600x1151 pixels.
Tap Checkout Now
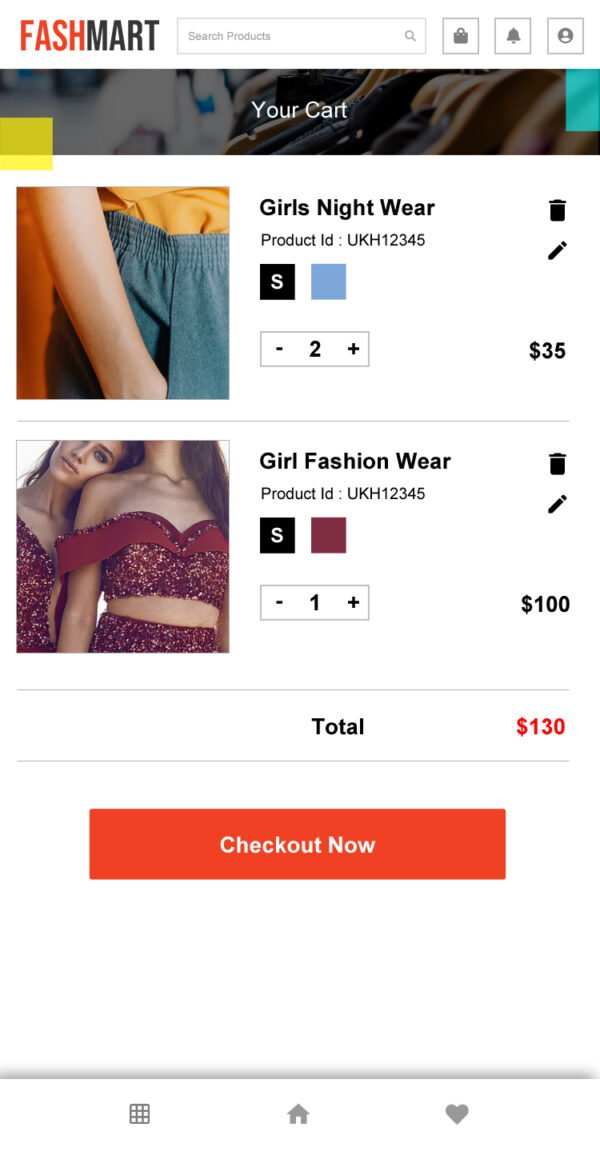pos(297,844)
